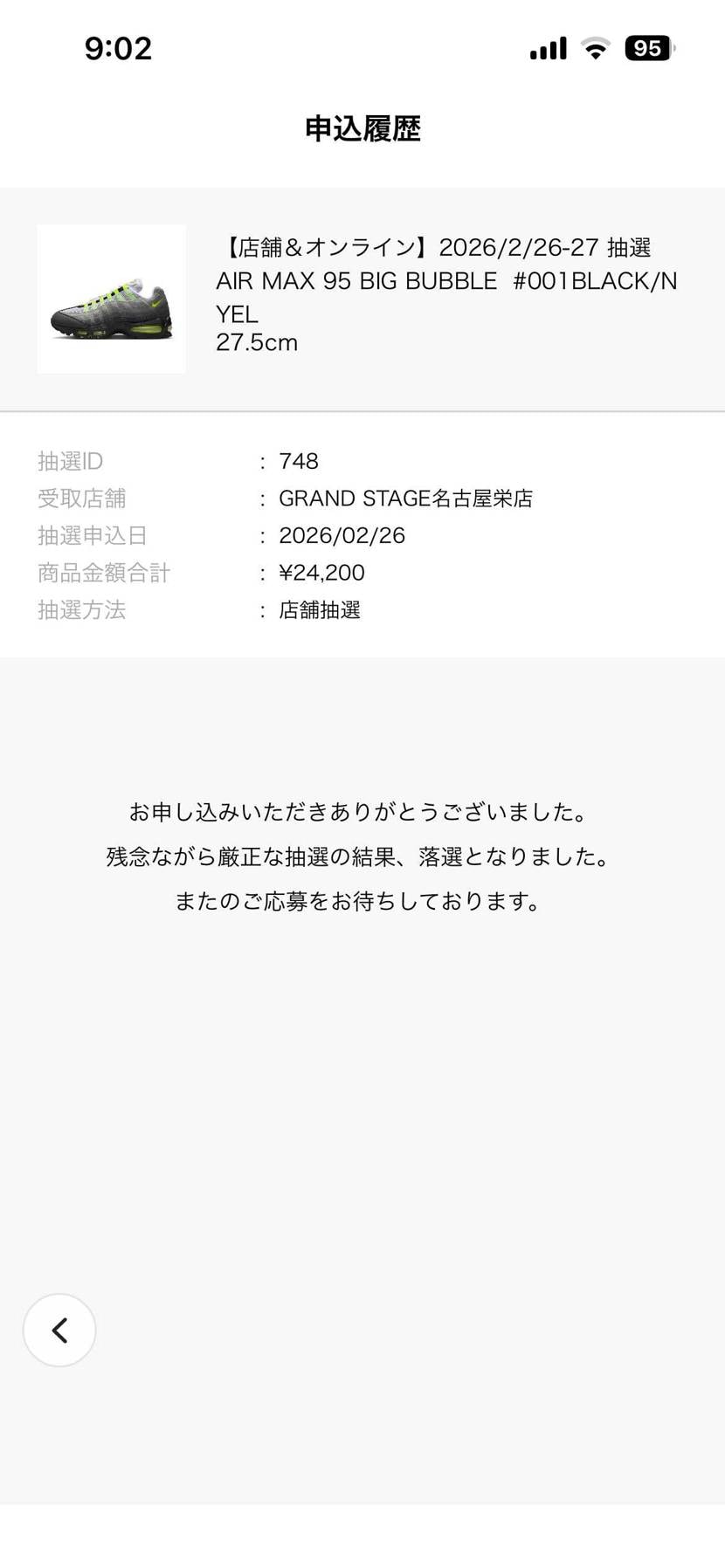Tap the store name GRAND STAGE名古屋栄店
The width and height of the screenshot is (725, 1568).
point(408,499)
